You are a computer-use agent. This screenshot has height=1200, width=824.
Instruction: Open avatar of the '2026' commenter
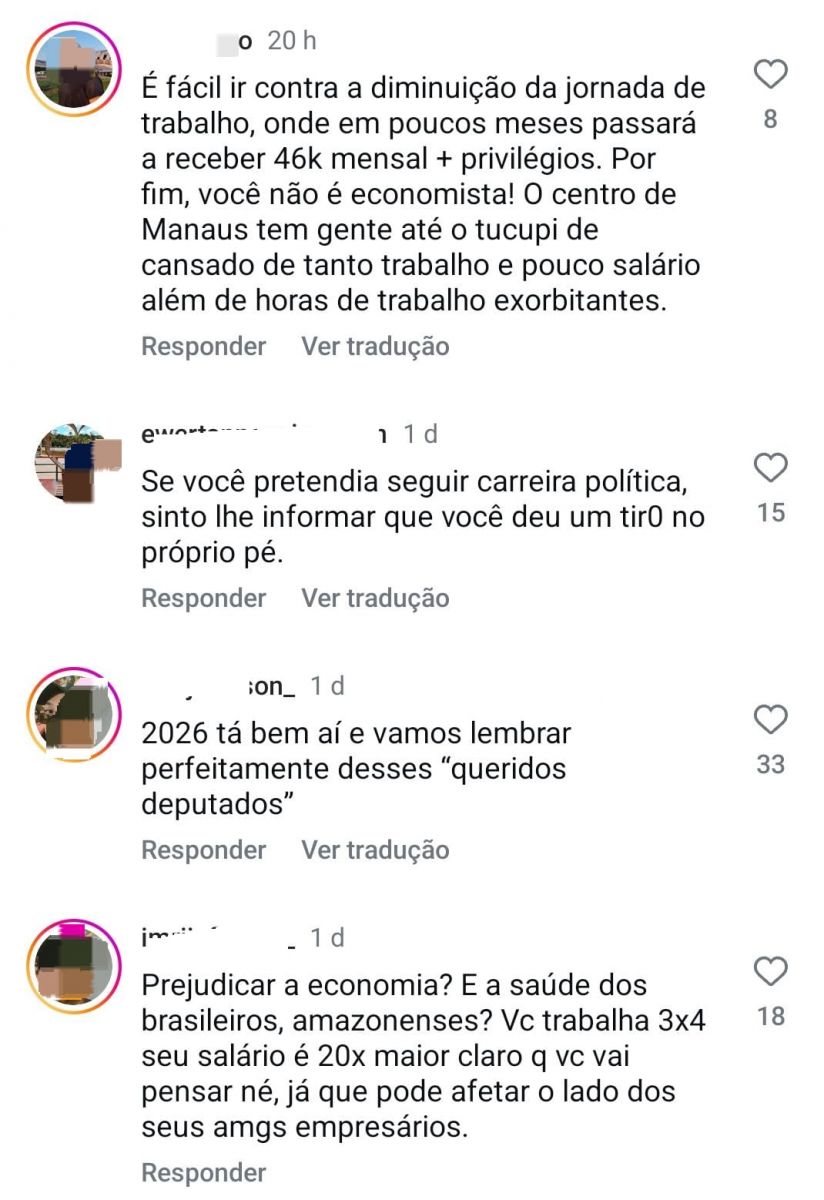pos(73,715)
